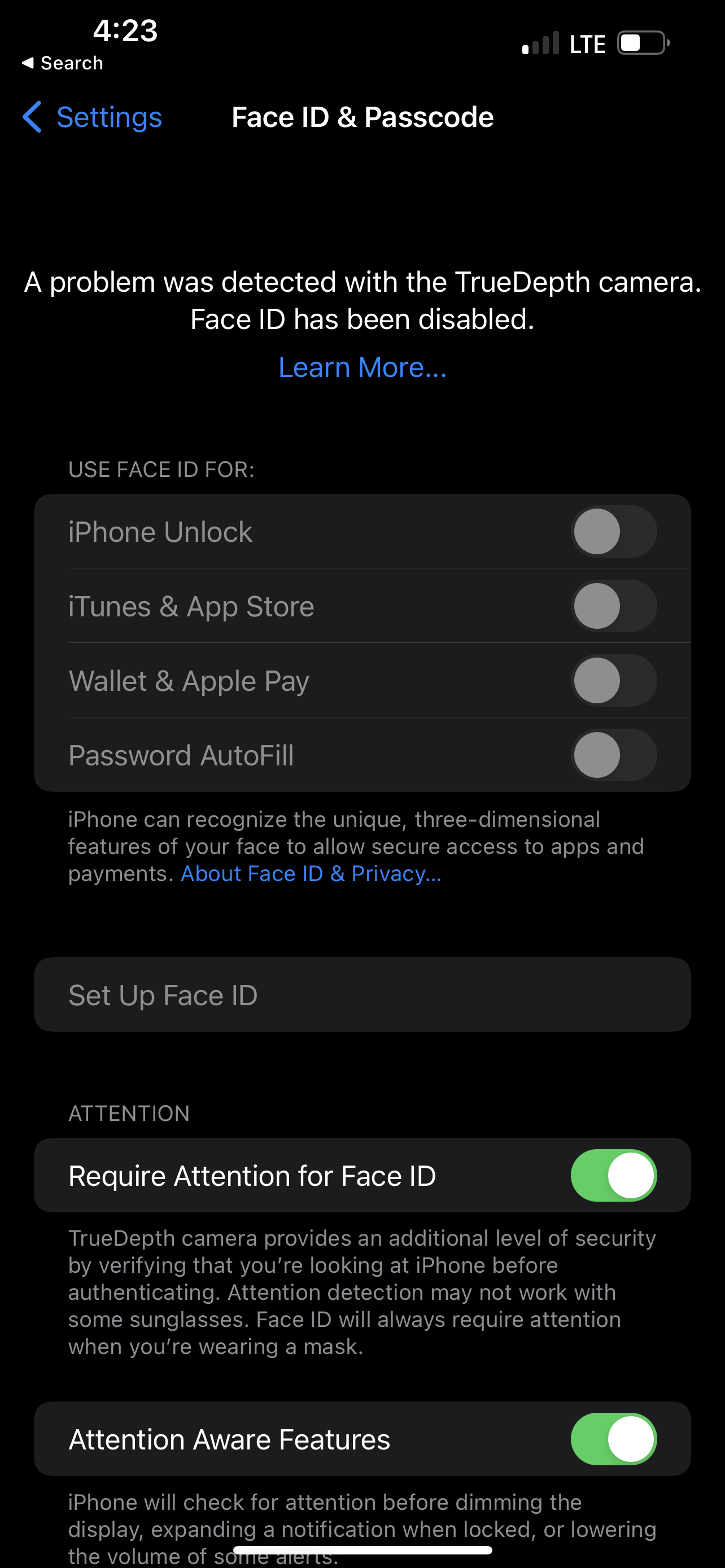The image size is (725, 1568).
Task: Enable Password AutoFill with Face ID
Action: pos(614,755)
